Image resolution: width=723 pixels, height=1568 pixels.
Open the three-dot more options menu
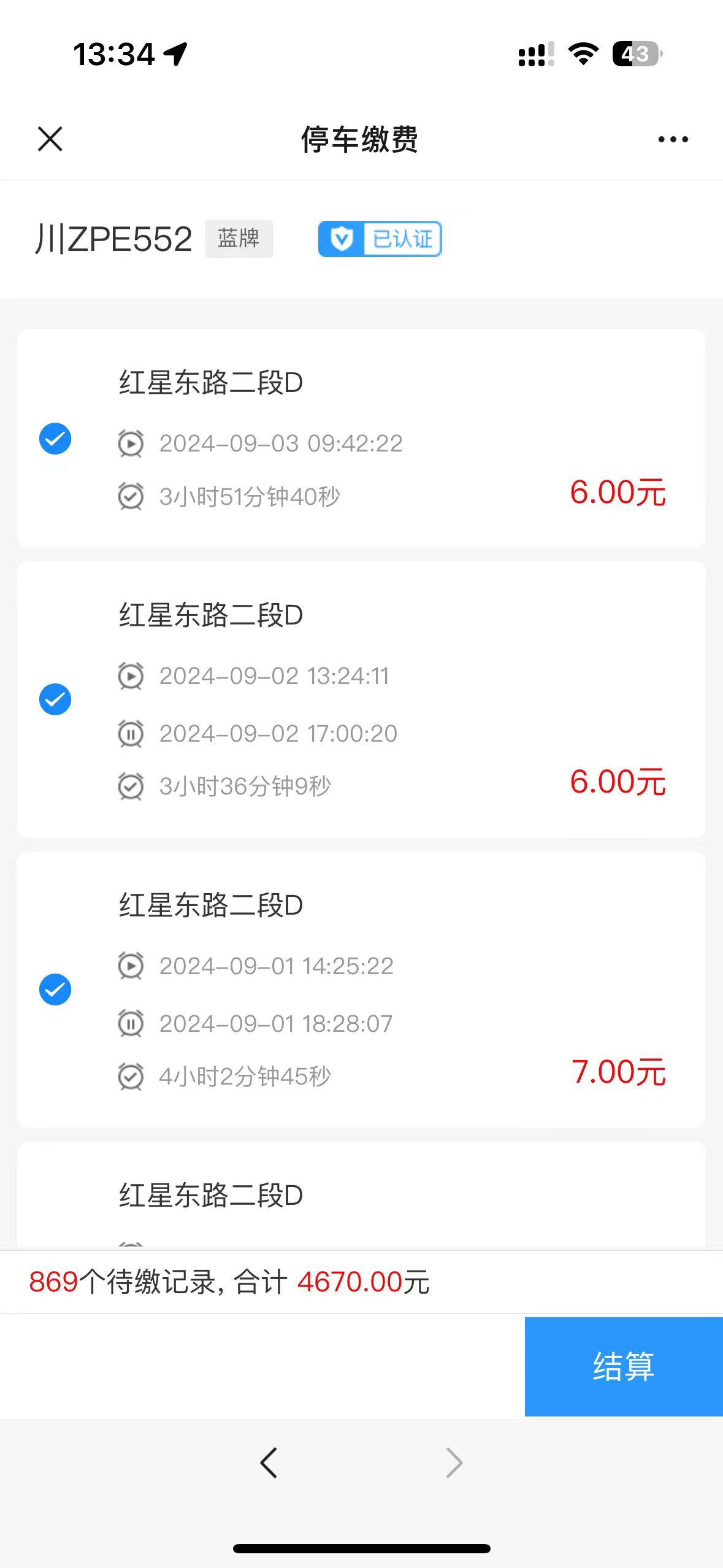(673, 139)
